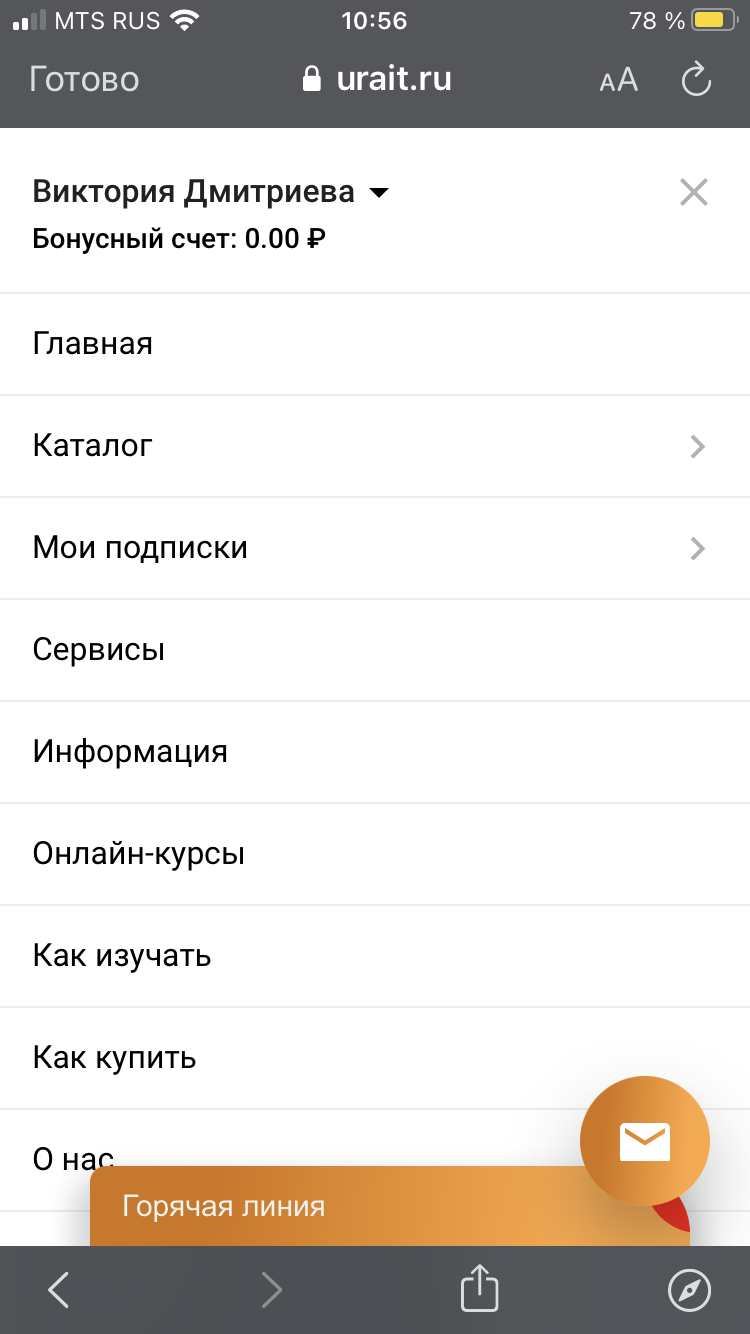Open Онлайн-курсы
Viewport: 750px width, 1334px height.
click(375, 854)
